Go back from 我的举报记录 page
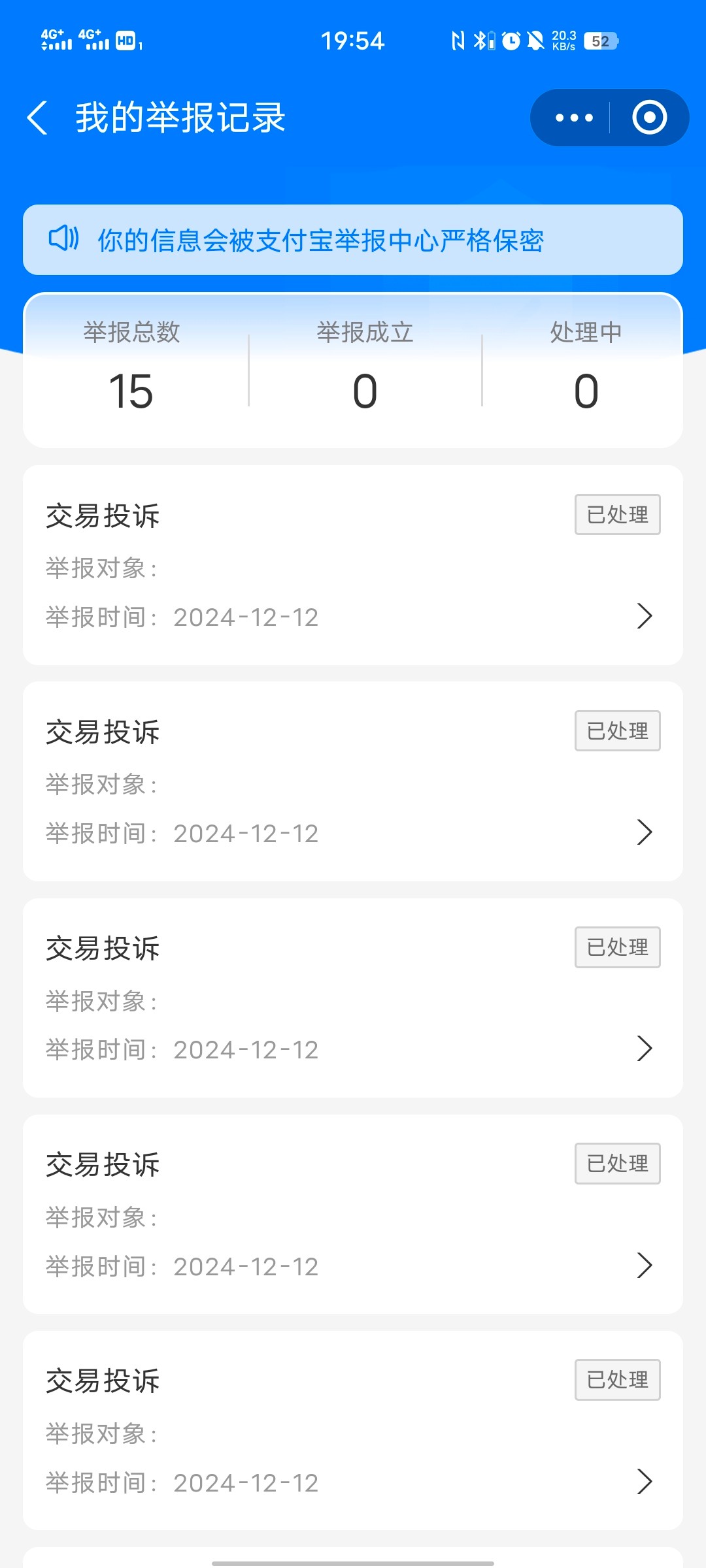The image size is (706, 1568). [x=37, y=118]
